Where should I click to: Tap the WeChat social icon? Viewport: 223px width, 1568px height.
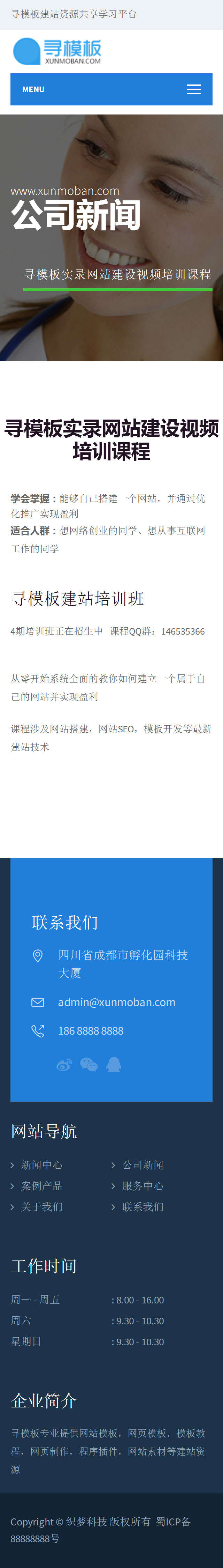coord(89,1065)
